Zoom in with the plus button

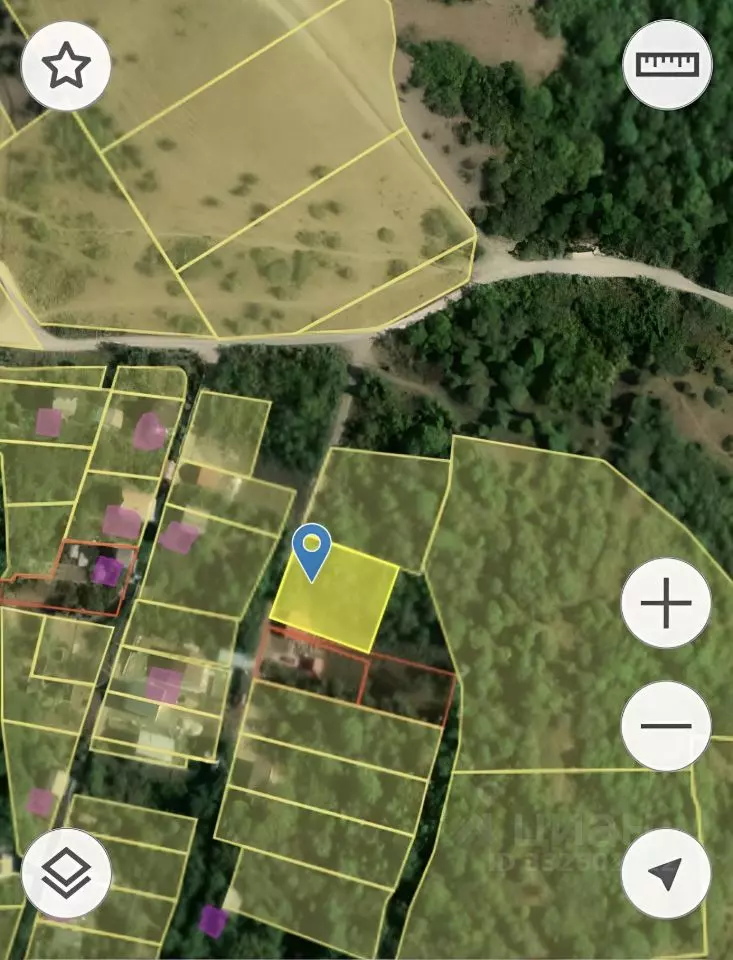pos(666,603)
